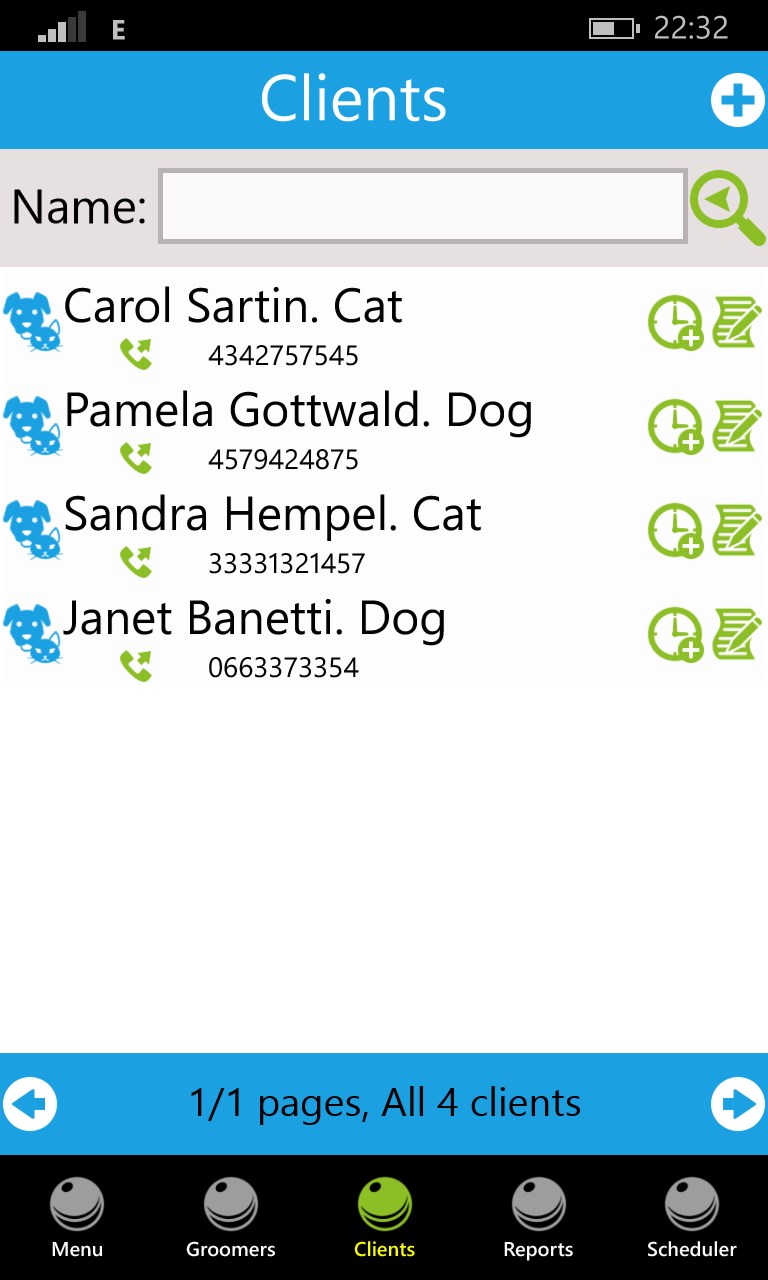The width and height of the screenshot is (768, 1280).
Task: Switch to the Scheduler tab
Action: click(x=691, y=1217)
